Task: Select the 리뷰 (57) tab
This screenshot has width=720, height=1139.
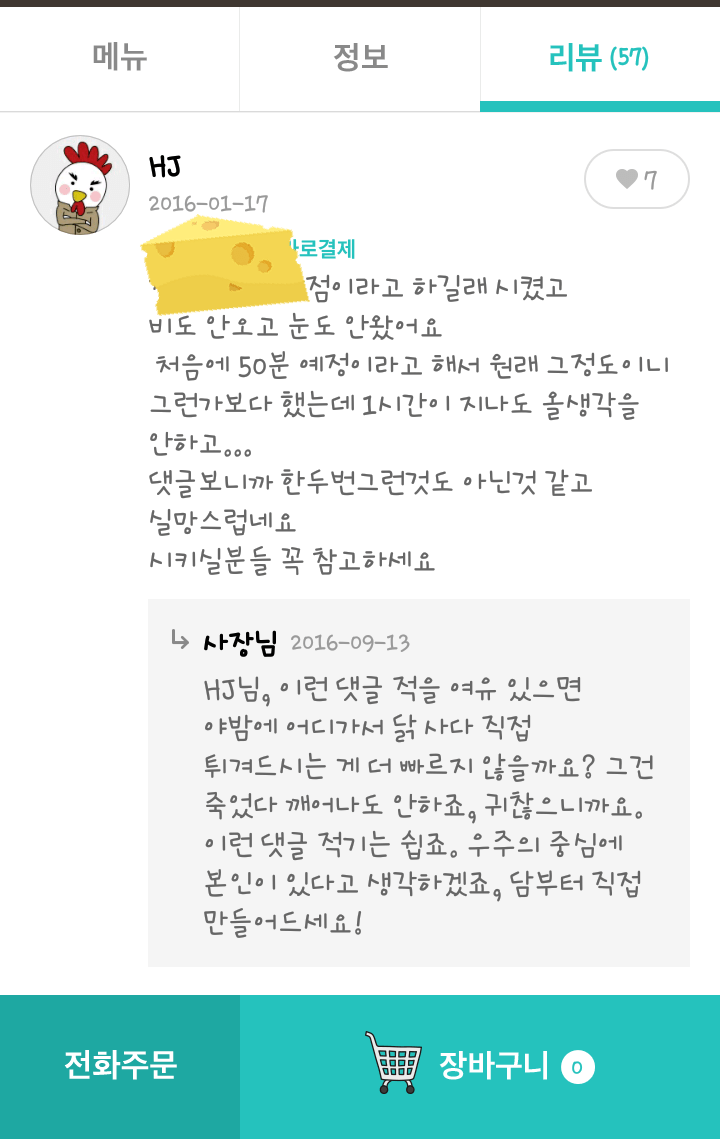Action: click(x=597, y=58)
